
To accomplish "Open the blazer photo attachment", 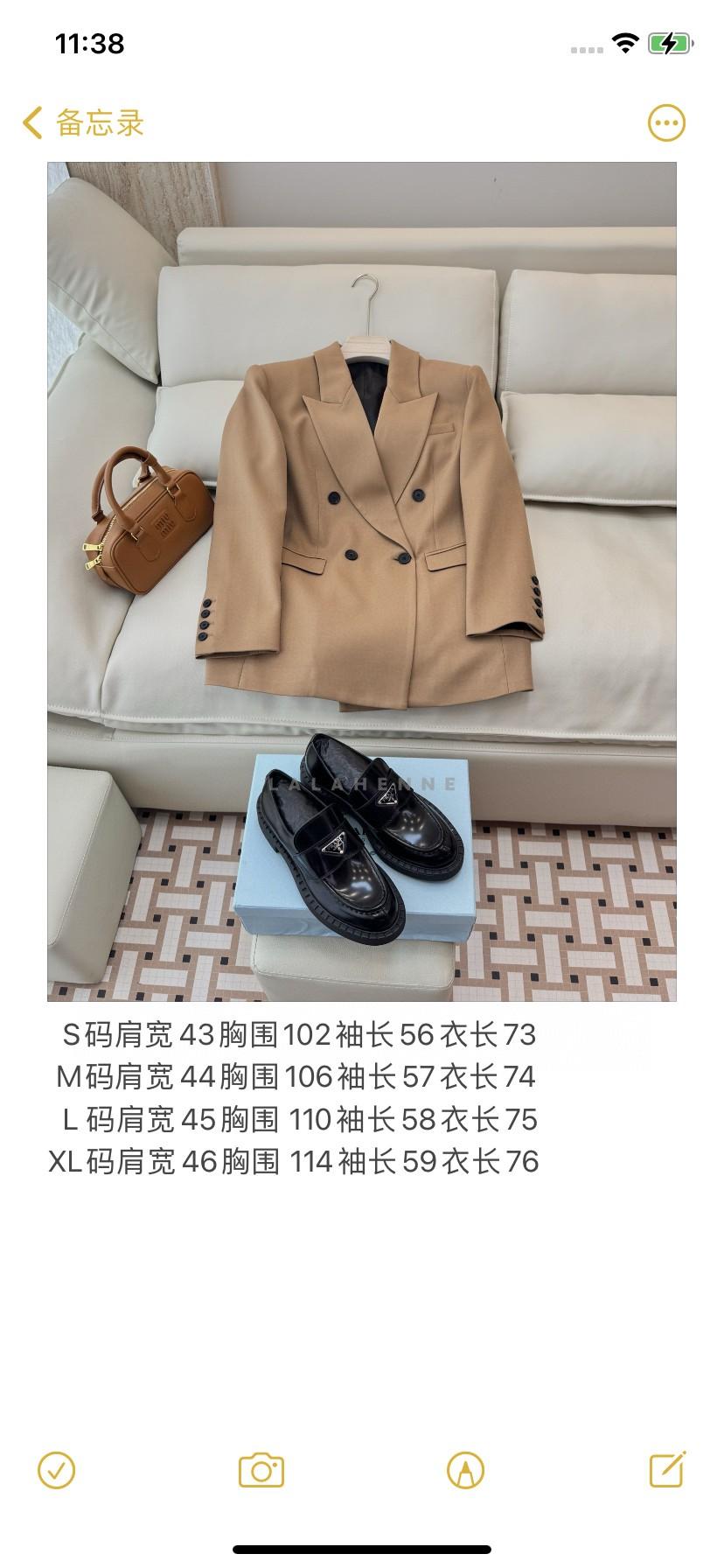I will (x=361, y=581).
